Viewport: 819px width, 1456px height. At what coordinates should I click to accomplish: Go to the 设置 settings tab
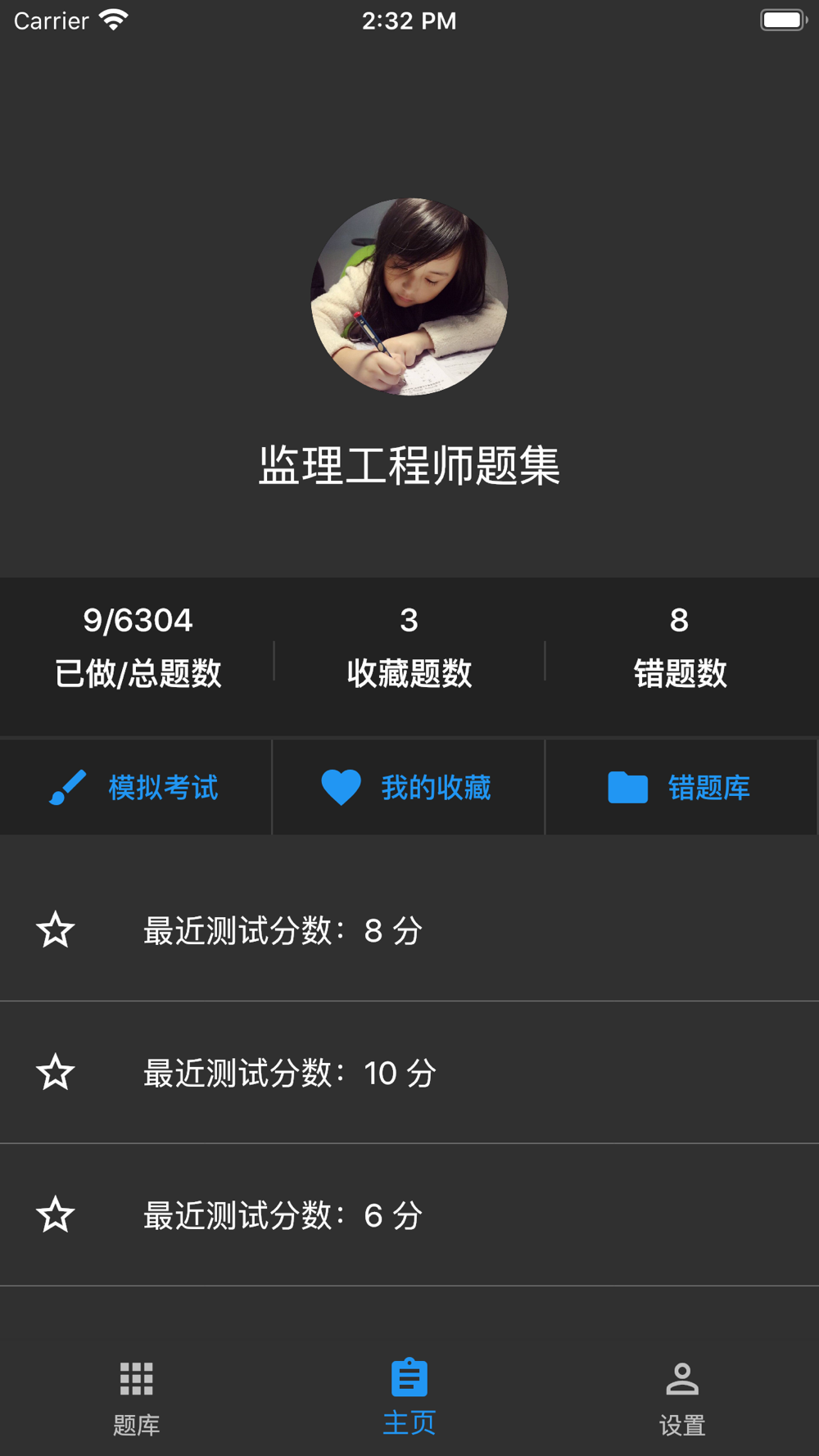(681, 1396)
